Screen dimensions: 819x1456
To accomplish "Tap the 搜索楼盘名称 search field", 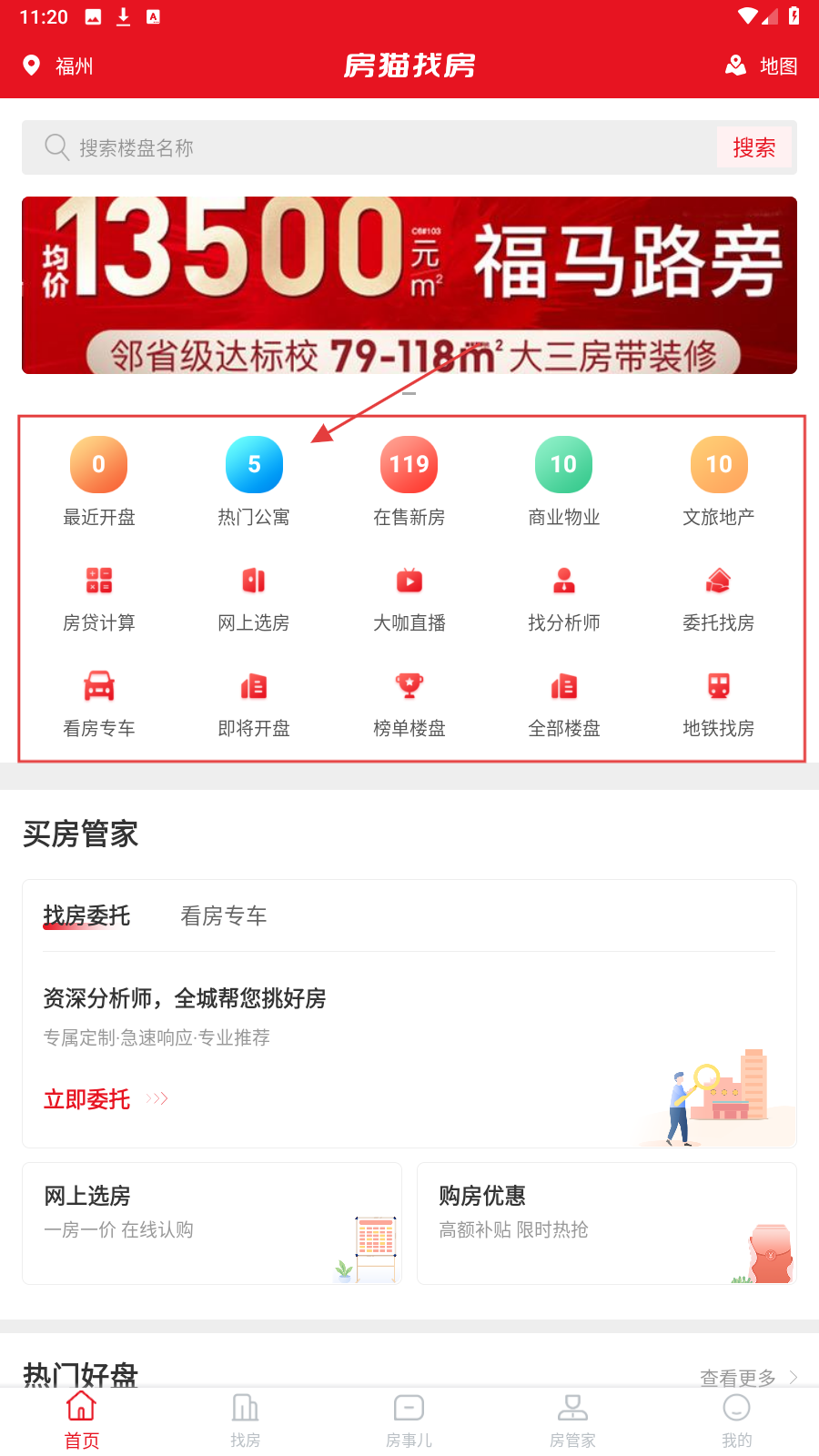I will pos(364,147).
